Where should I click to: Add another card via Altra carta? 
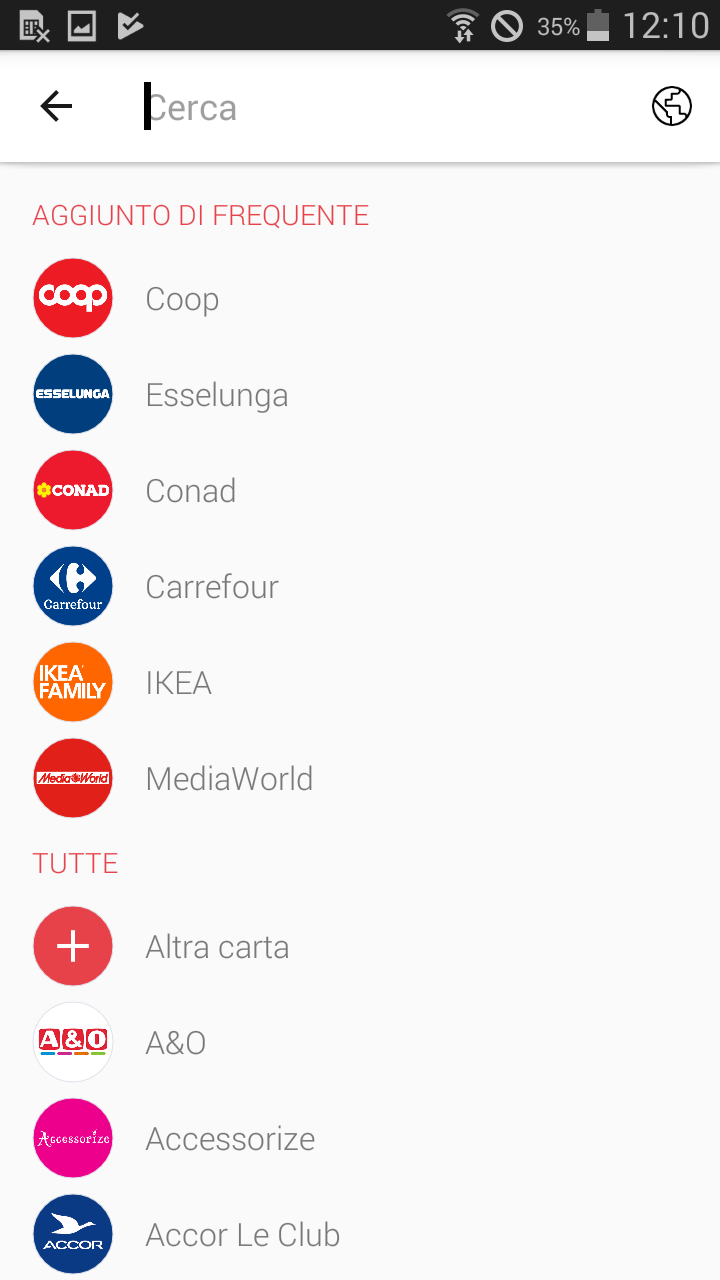tap(360, 947)
